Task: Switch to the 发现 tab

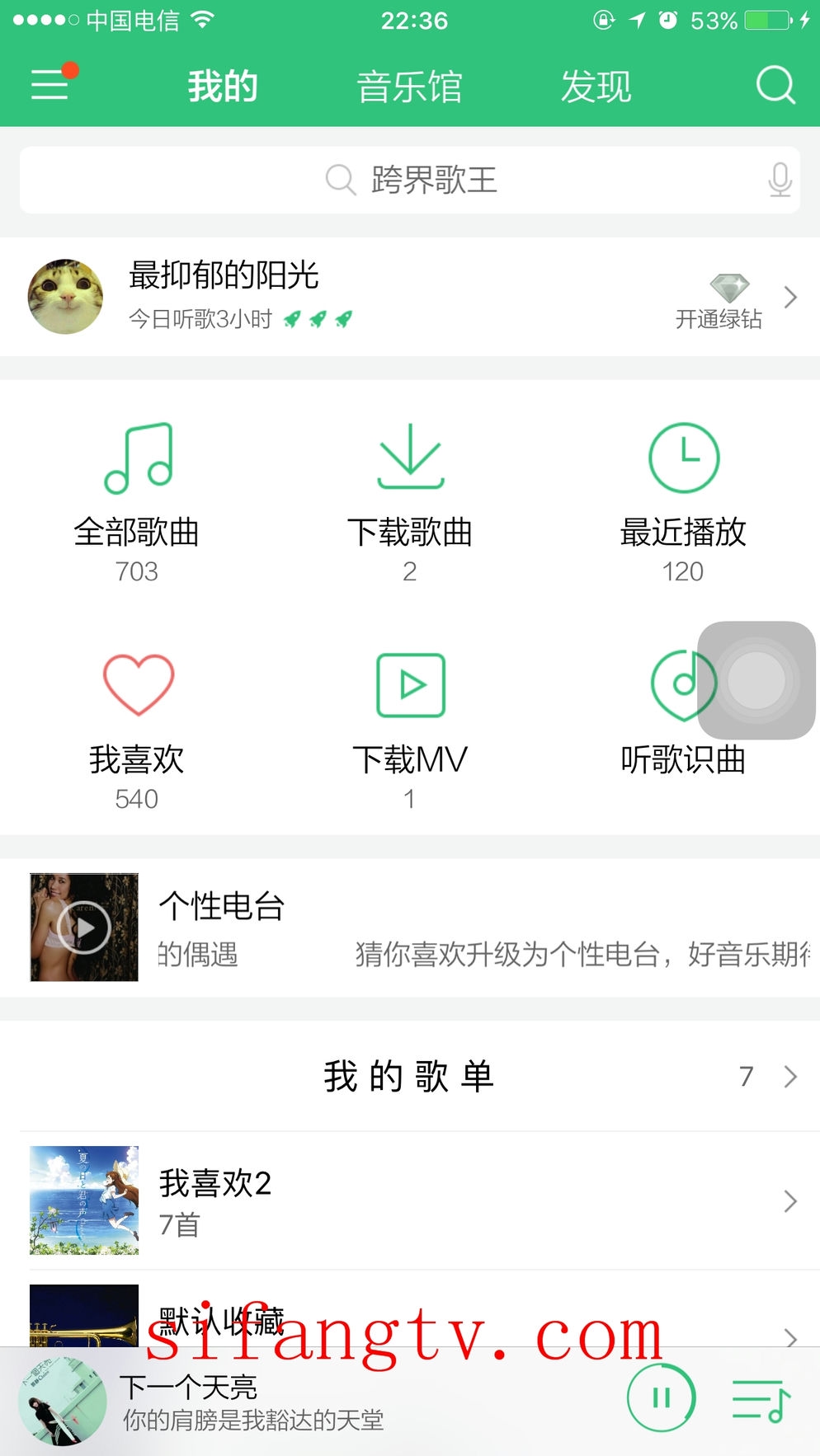Action: pyautogui.click(x=596, y=87)
